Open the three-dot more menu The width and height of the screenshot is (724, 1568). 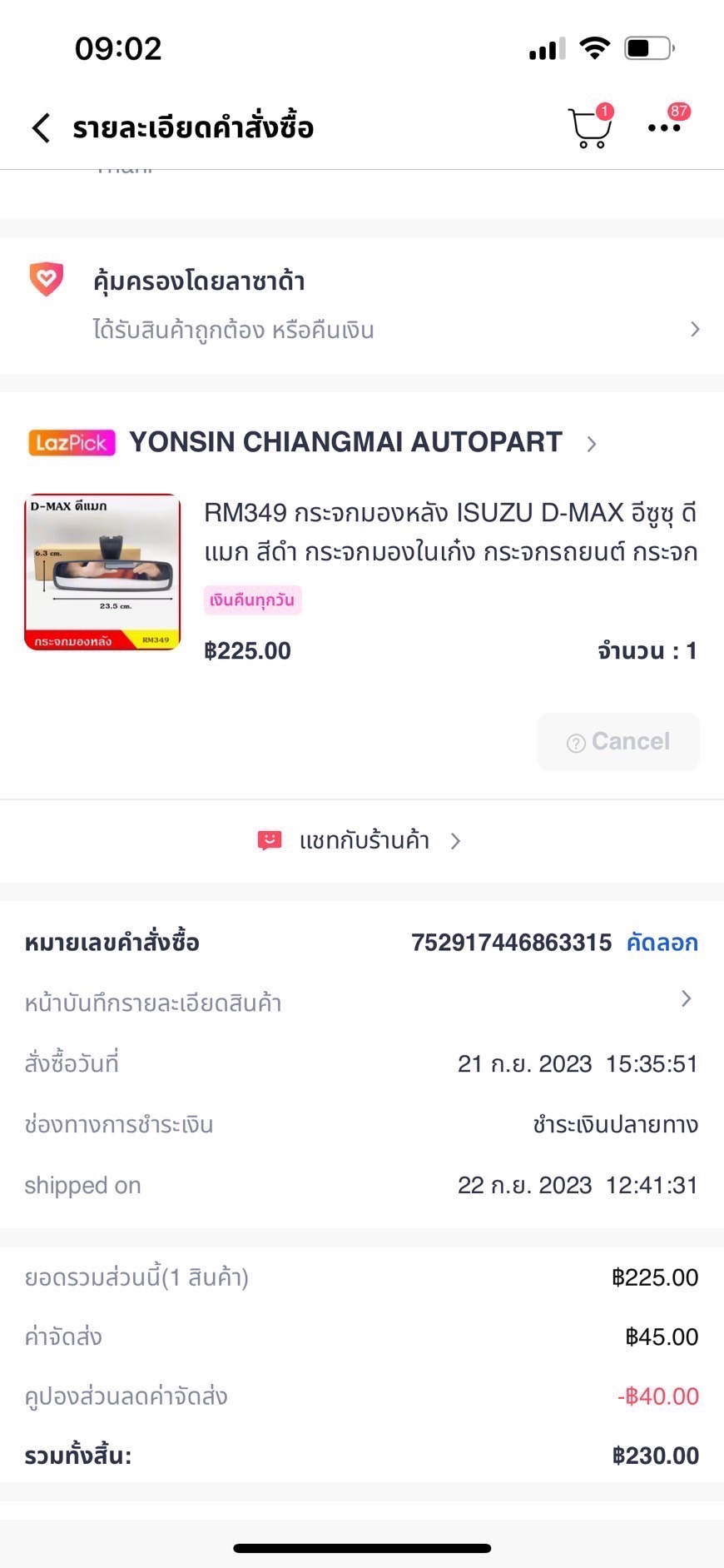click(664, 128)
